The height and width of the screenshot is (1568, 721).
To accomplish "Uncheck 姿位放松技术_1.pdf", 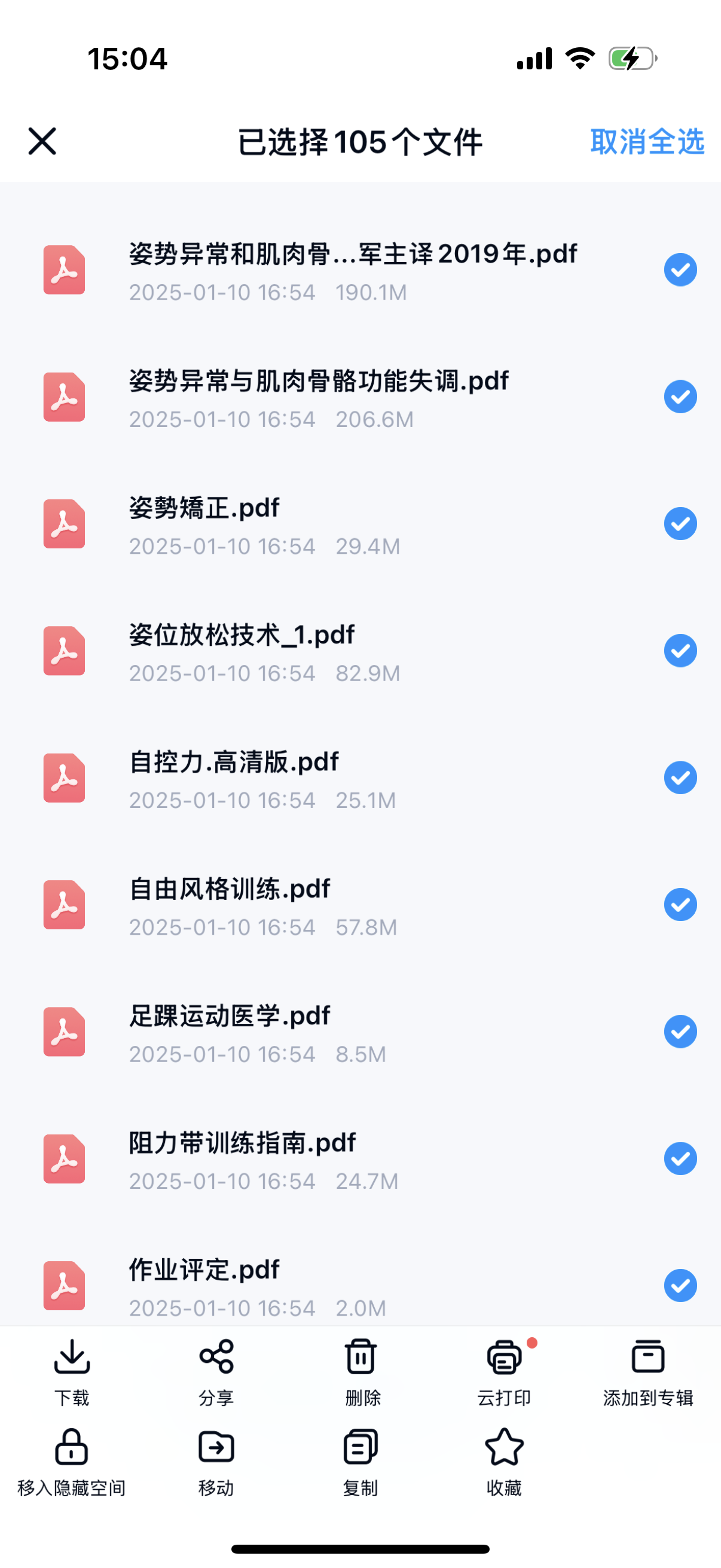I will pos(680,651).
